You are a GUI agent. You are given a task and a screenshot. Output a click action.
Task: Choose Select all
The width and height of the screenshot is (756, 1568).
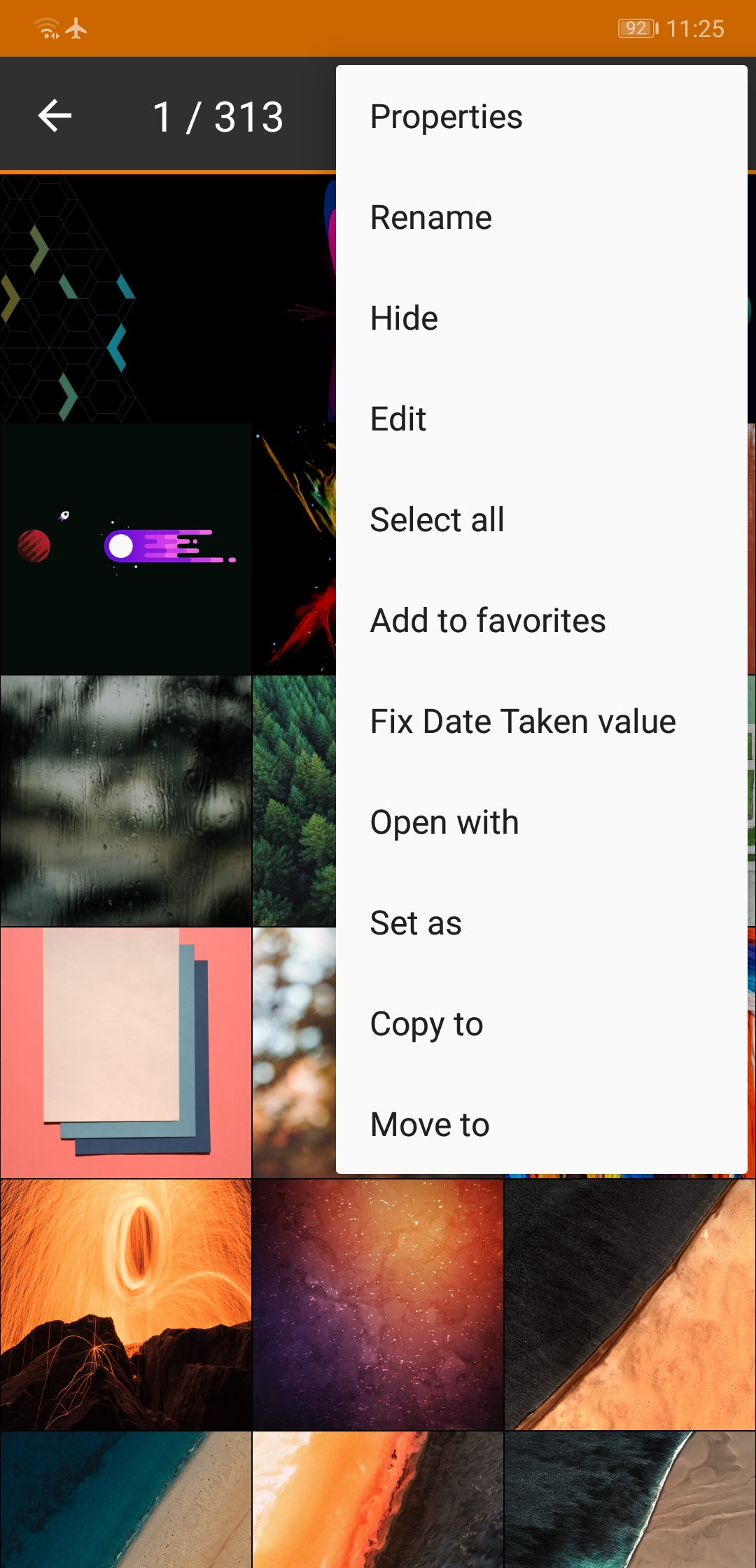[541, 520]
